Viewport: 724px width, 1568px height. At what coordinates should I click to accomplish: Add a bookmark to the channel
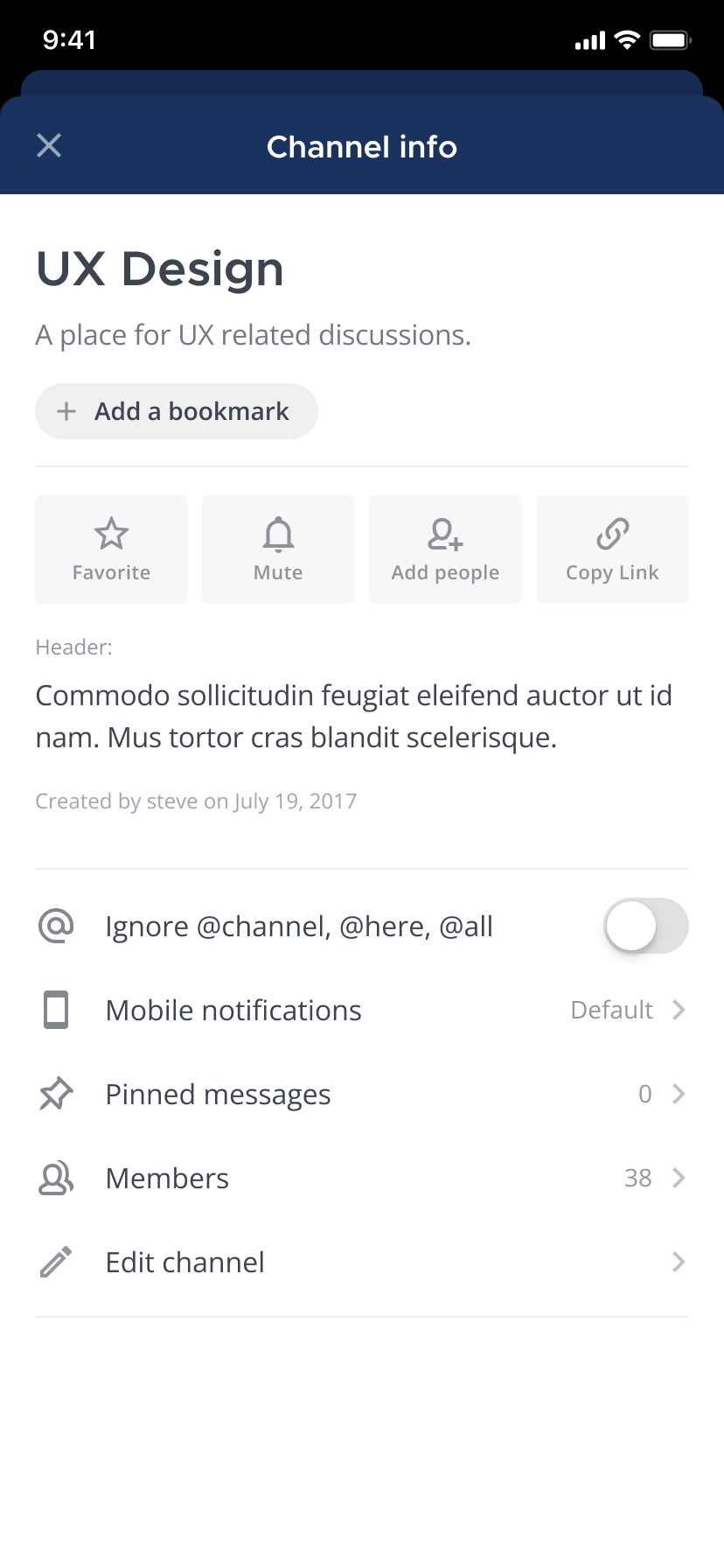pos(177,411)
